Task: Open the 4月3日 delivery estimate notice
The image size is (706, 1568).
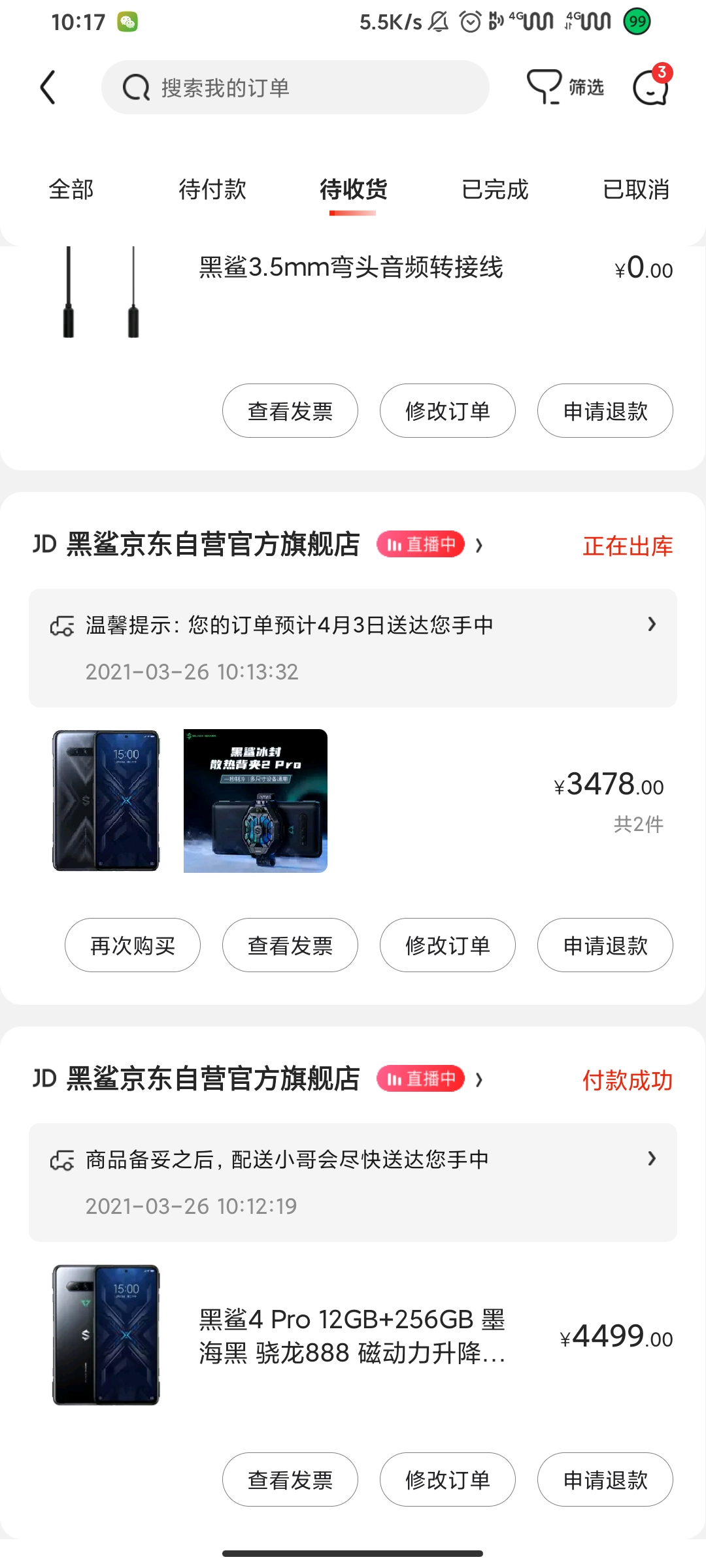Action: click(x=353, y=648)
